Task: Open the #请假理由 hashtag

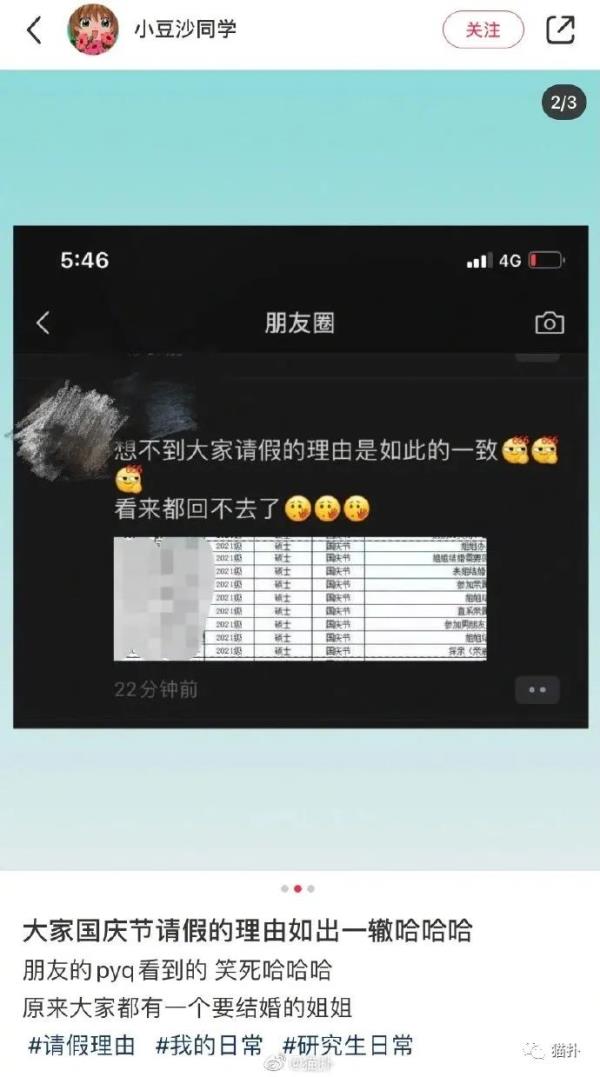Action: point(80,1046)
